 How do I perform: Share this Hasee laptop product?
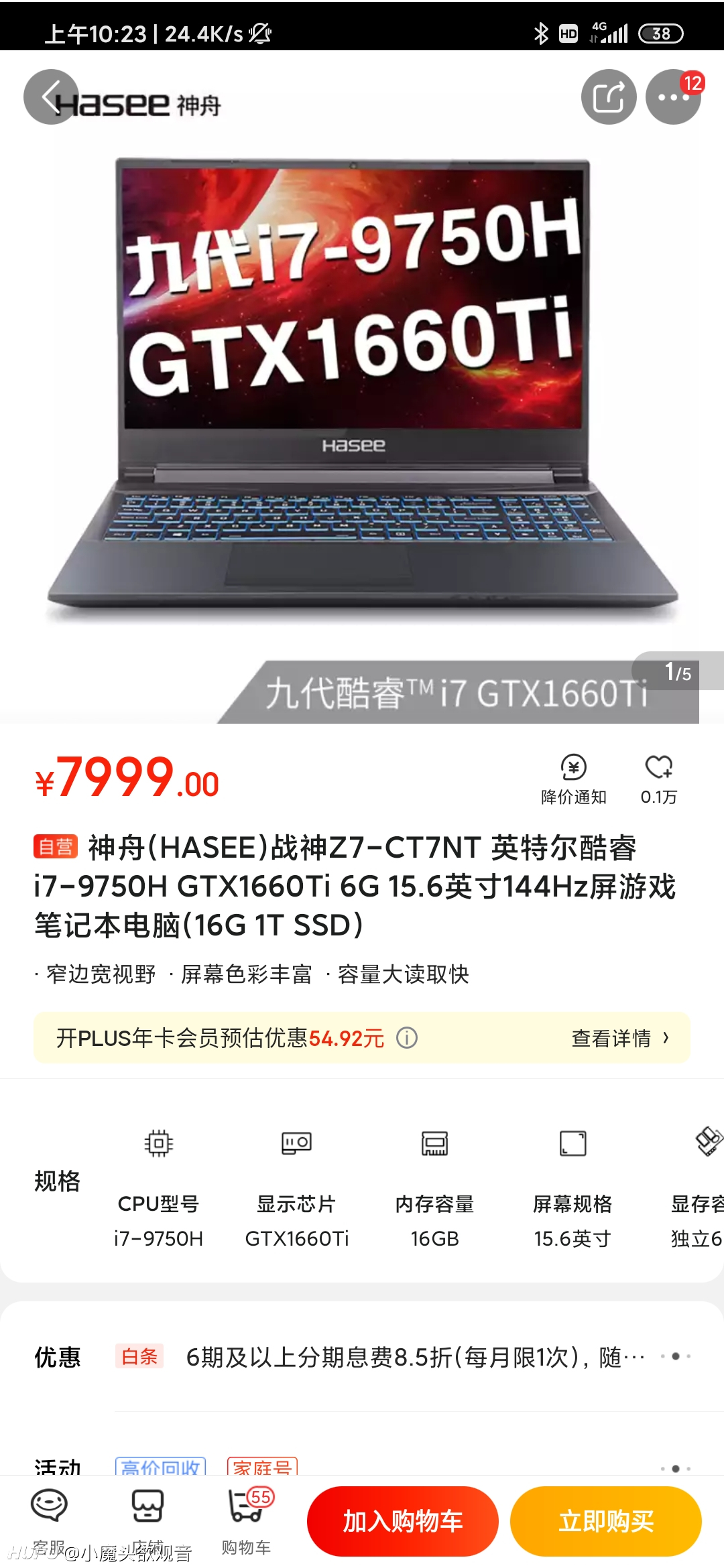pyautogui.click(x=609, y=97)
